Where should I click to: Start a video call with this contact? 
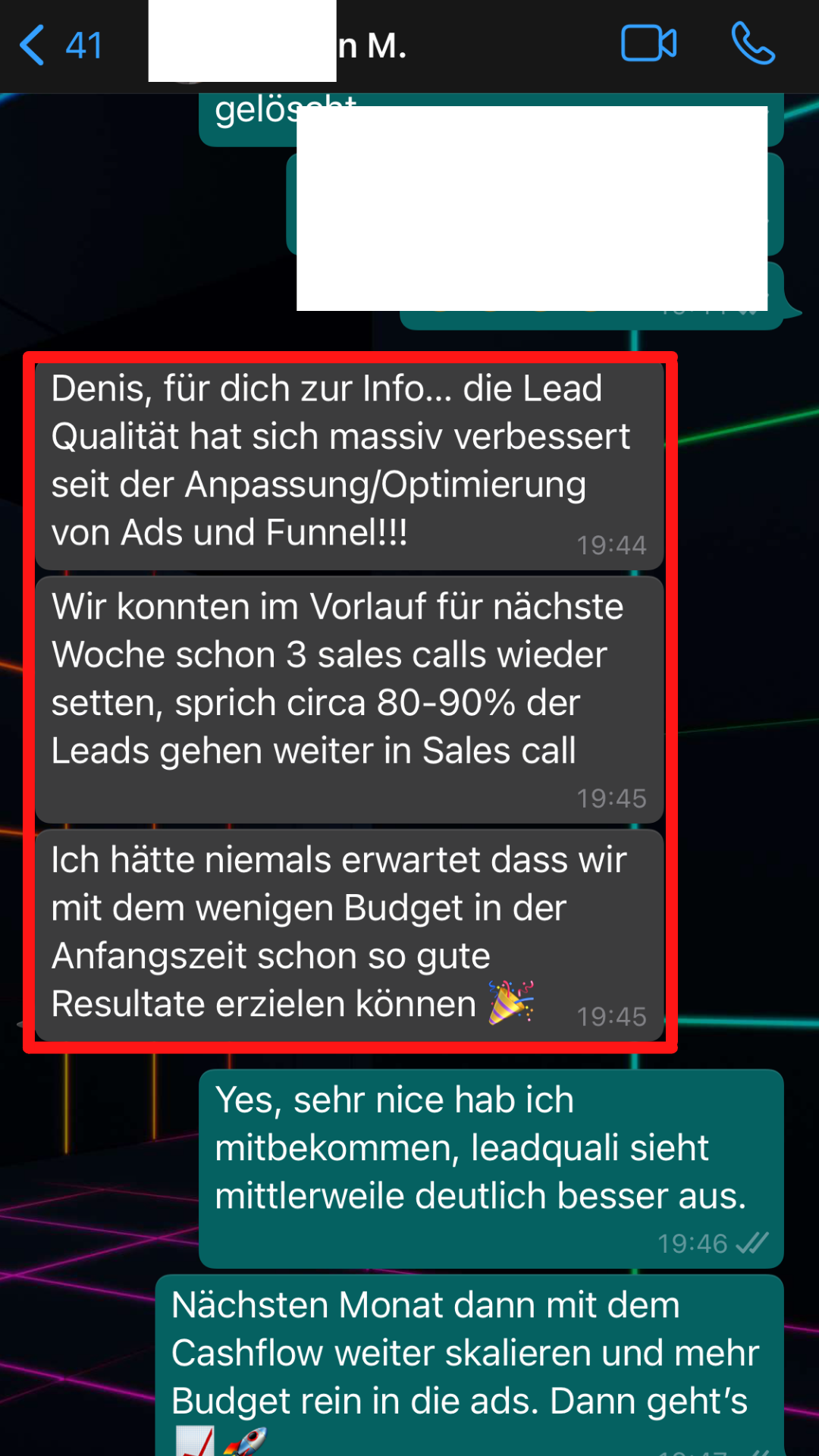click(648, 44)
